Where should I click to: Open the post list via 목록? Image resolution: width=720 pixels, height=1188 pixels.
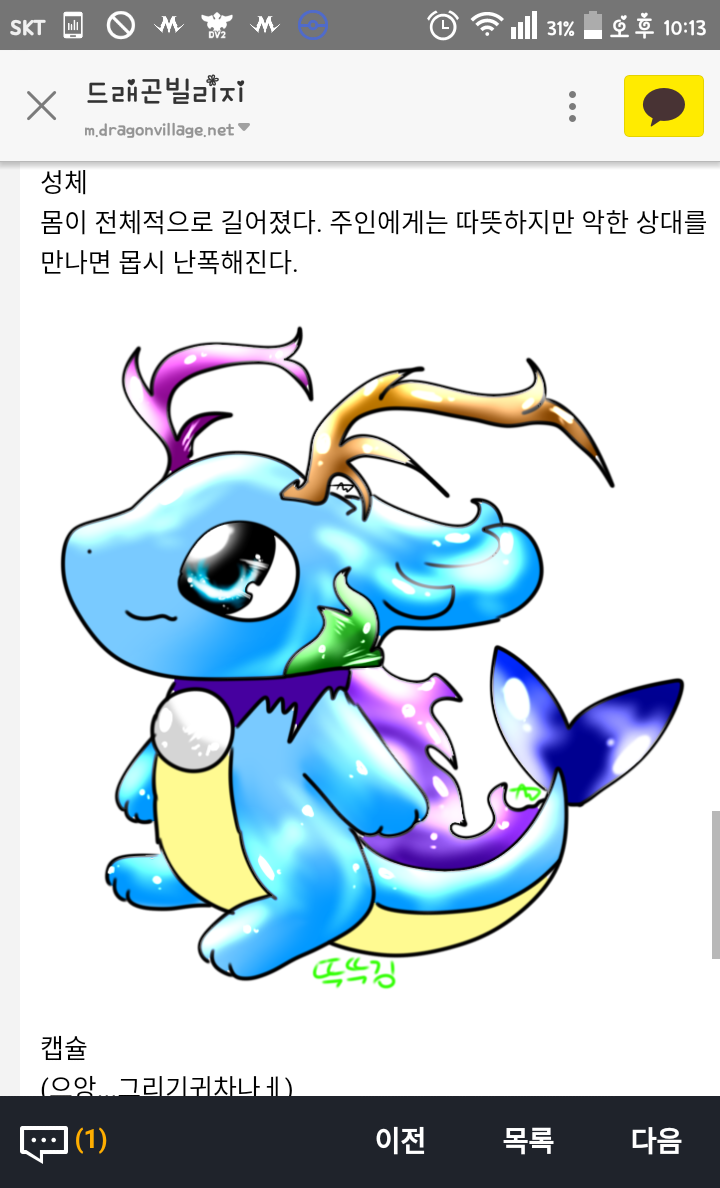point(528,1140)
